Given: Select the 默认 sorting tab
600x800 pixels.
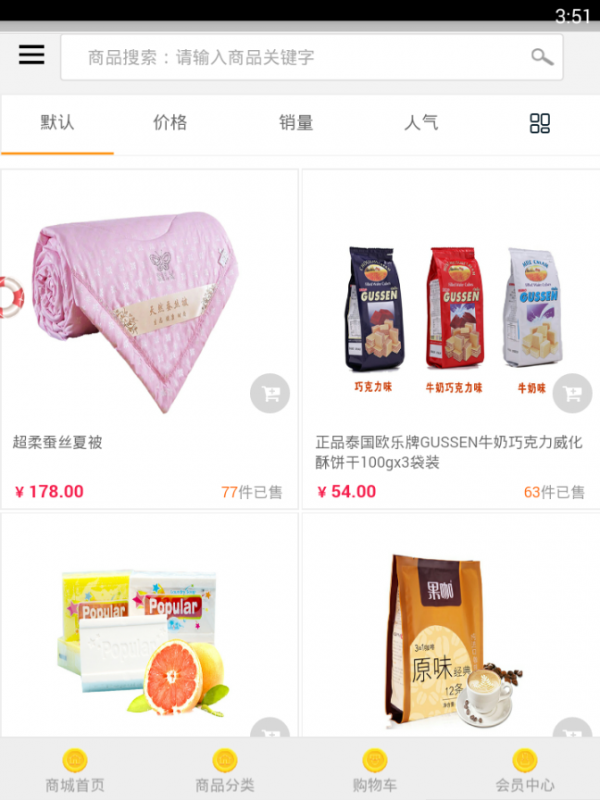Looking at the screenshot, I should pyautogui.click(x=57, y=123).
